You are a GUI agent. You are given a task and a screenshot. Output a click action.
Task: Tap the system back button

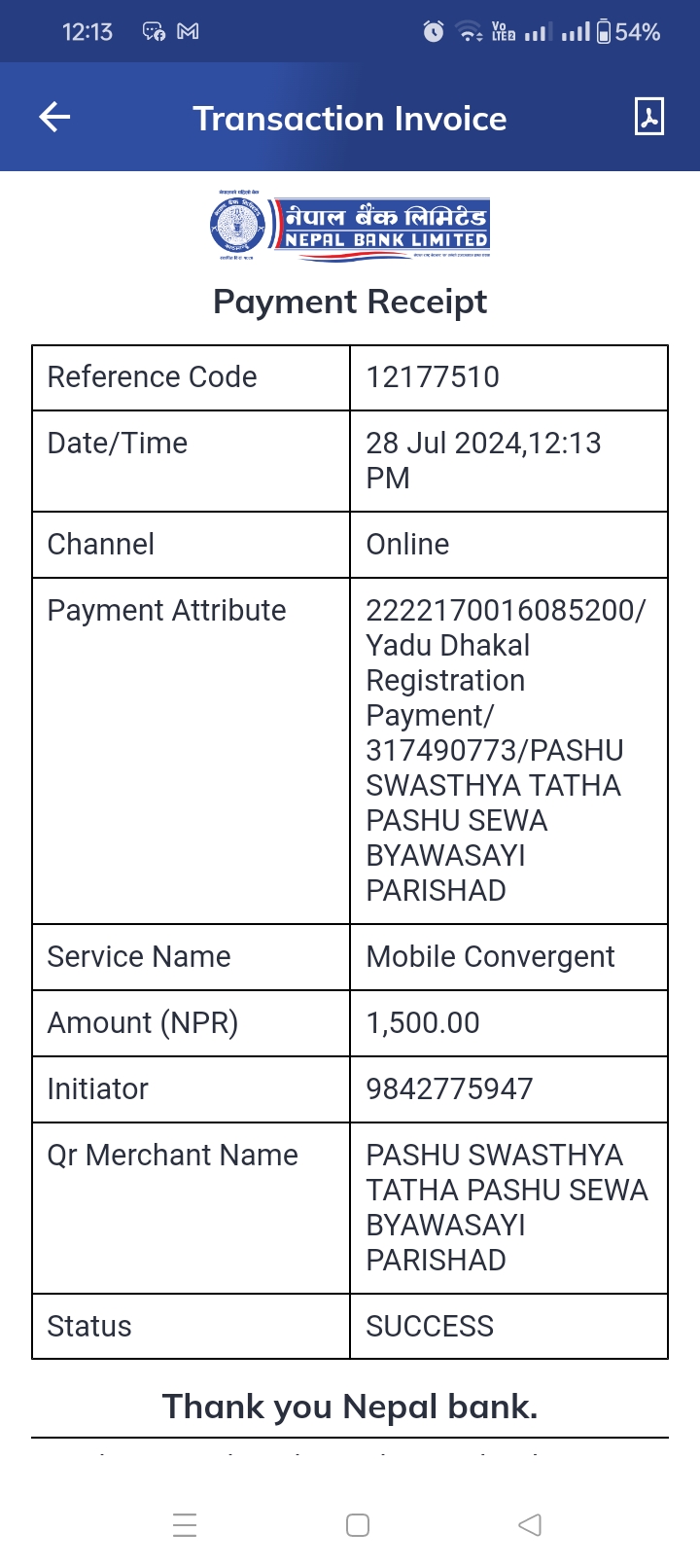[530, 1524]
